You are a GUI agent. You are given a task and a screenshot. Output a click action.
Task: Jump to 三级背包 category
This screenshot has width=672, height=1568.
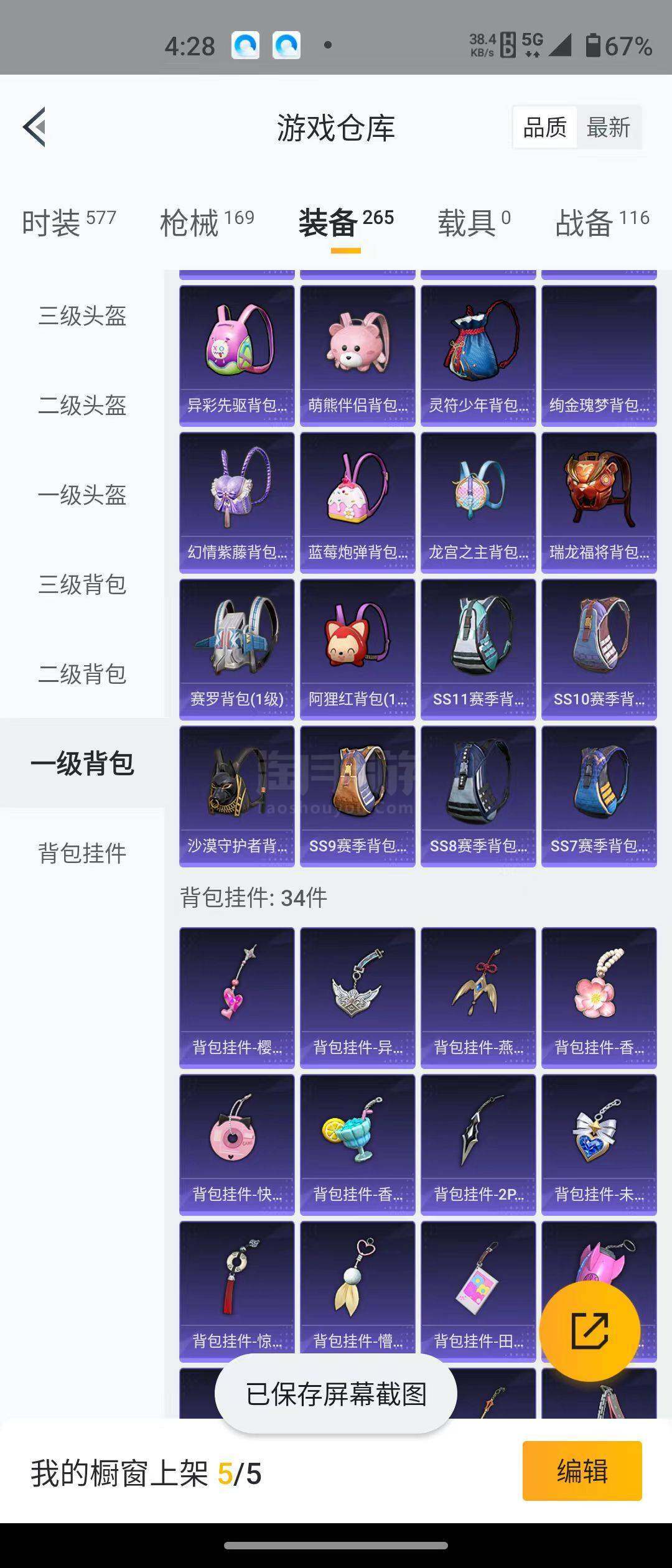82,585
